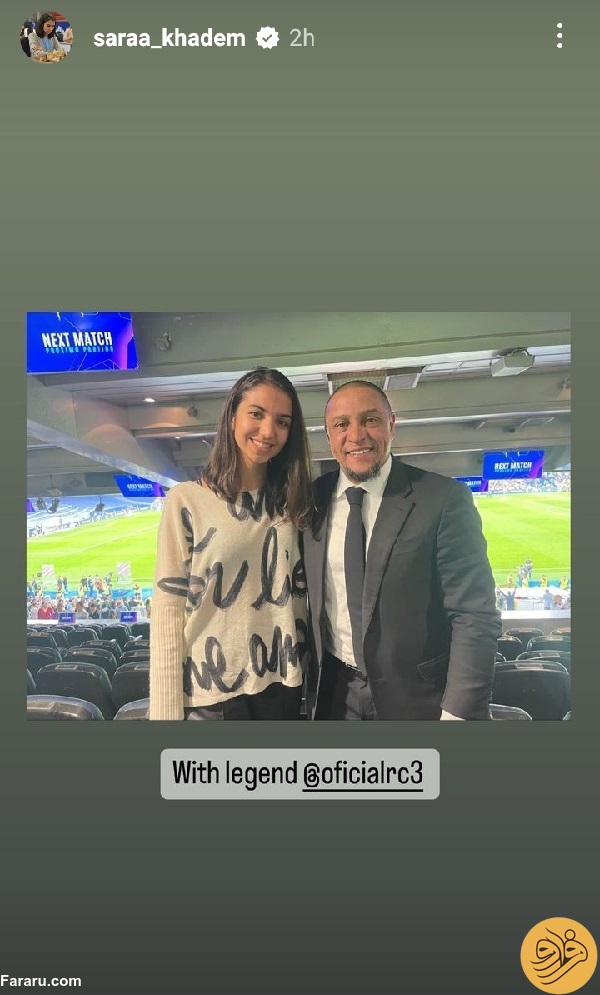The width and height of the screenshot is (600, 995).
Task: Tap saraa_khadem profile avatar
Action: (46, 38)
